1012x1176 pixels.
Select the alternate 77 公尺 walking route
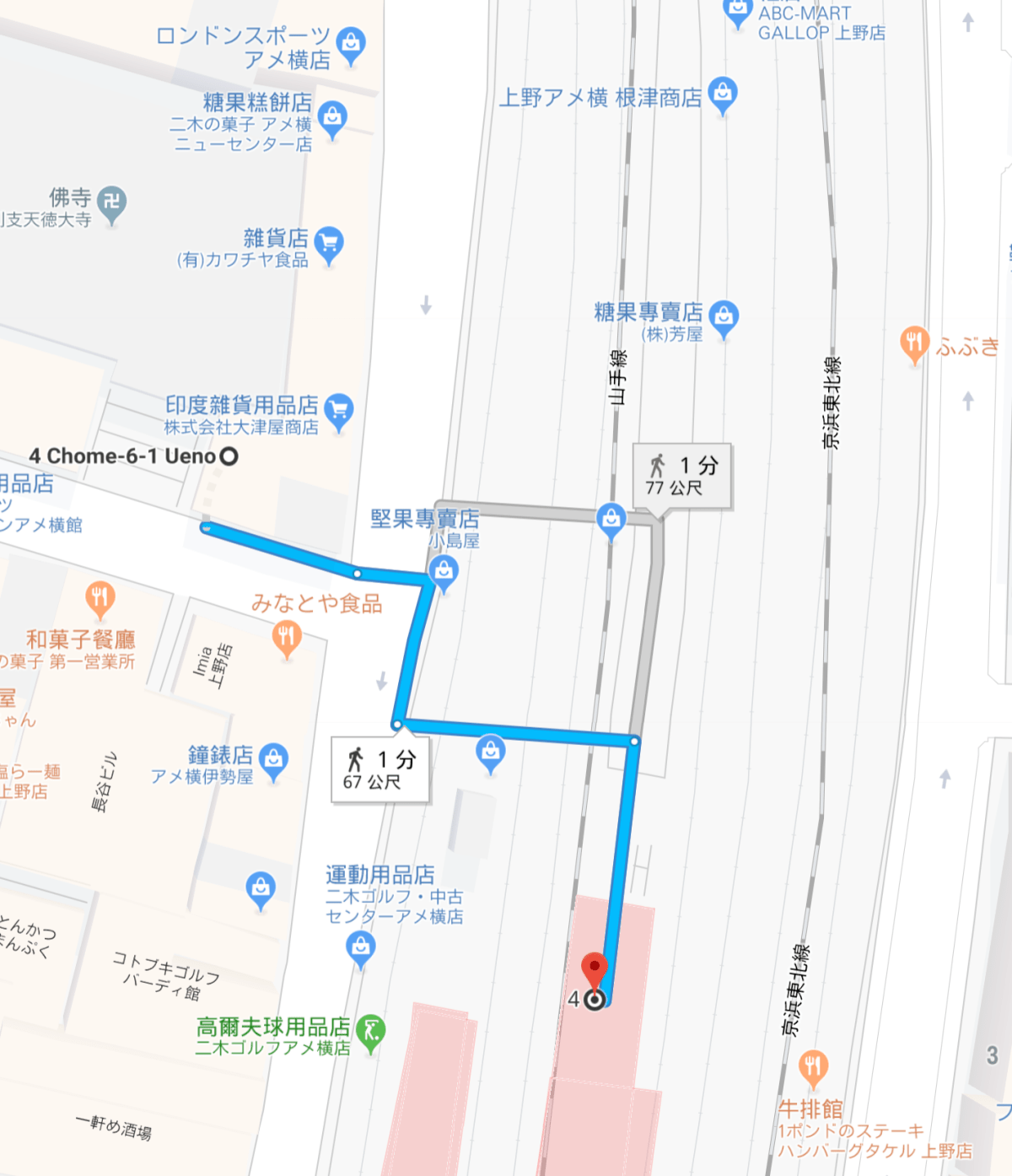pyautogui.click(x=682, y=476)
